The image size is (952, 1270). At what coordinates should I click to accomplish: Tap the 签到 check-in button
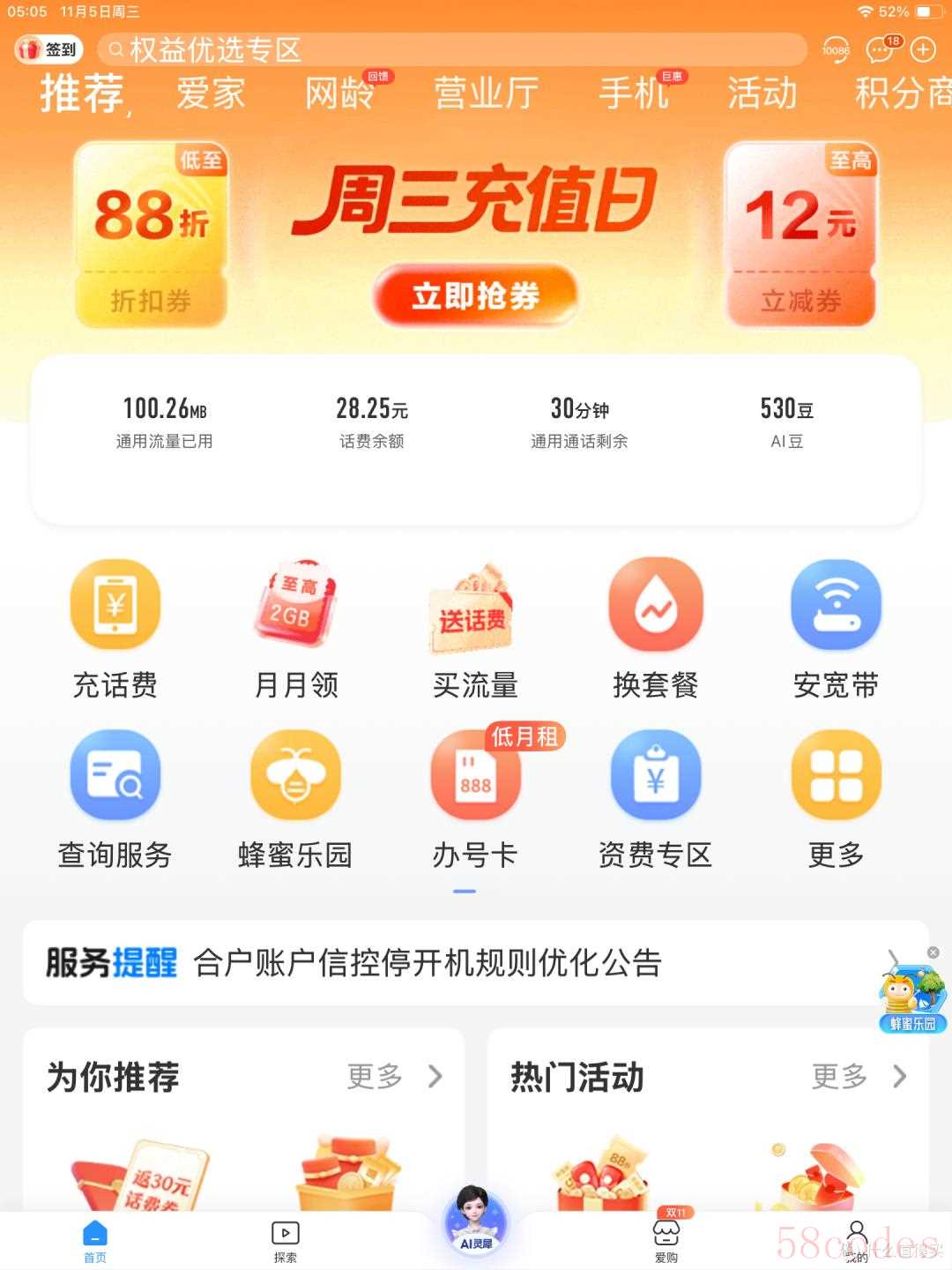coord(48,49)
